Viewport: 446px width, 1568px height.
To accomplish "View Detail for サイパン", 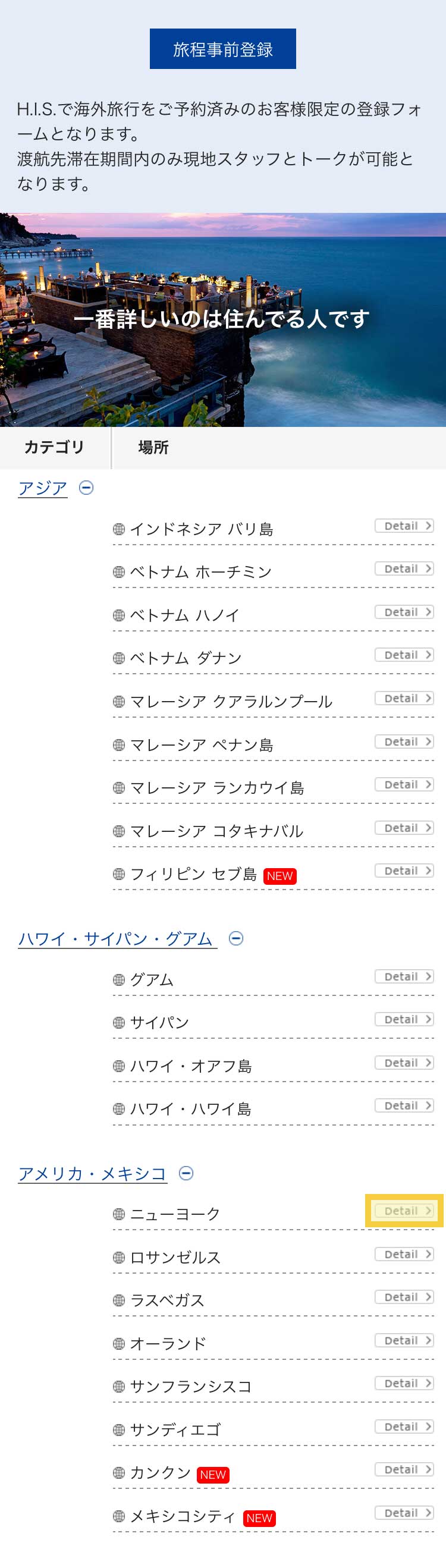I will coord(404,1019).
